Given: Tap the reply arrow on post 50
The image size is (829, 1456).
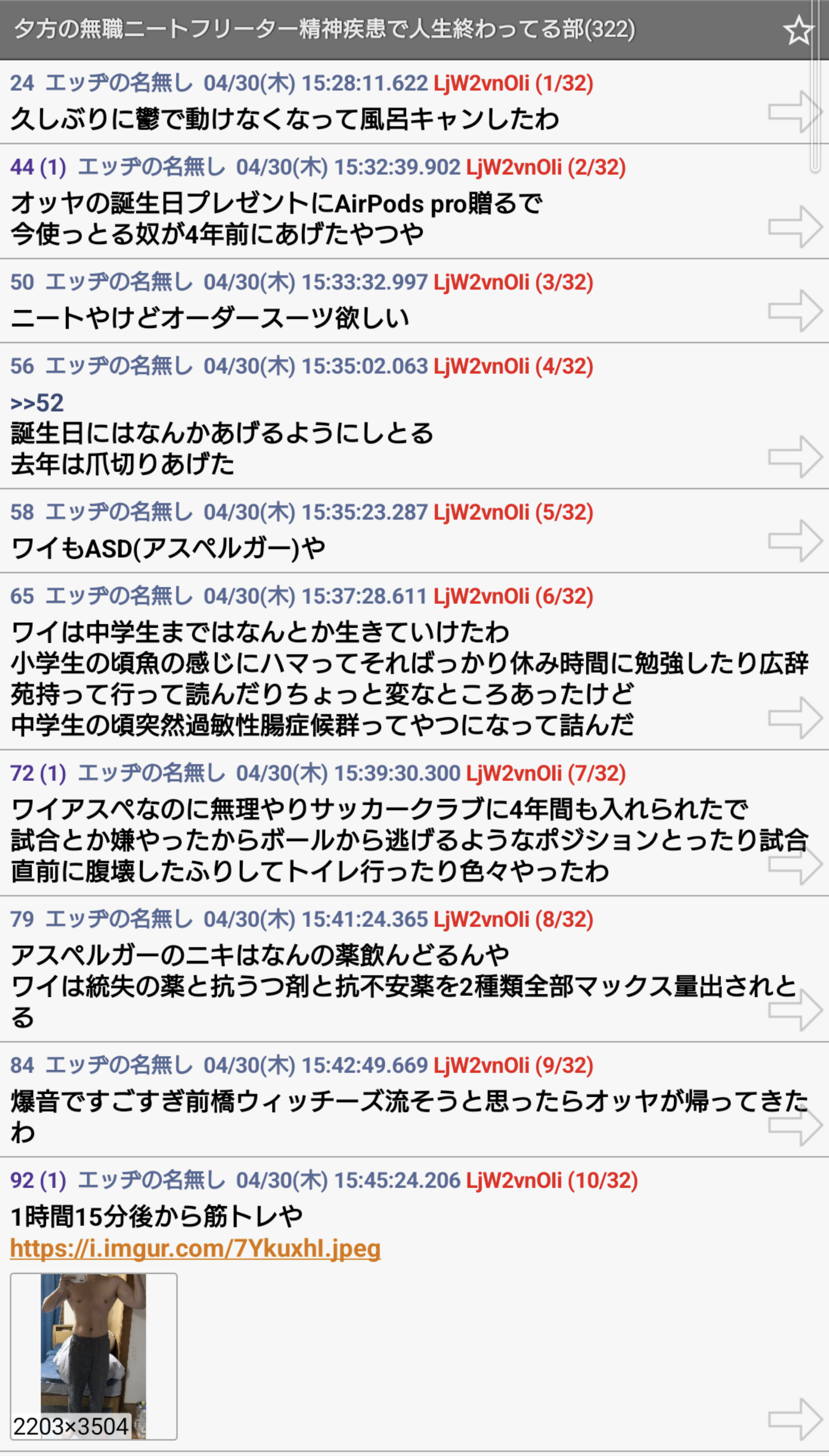Looking at the screenshot, I should 794,310.
